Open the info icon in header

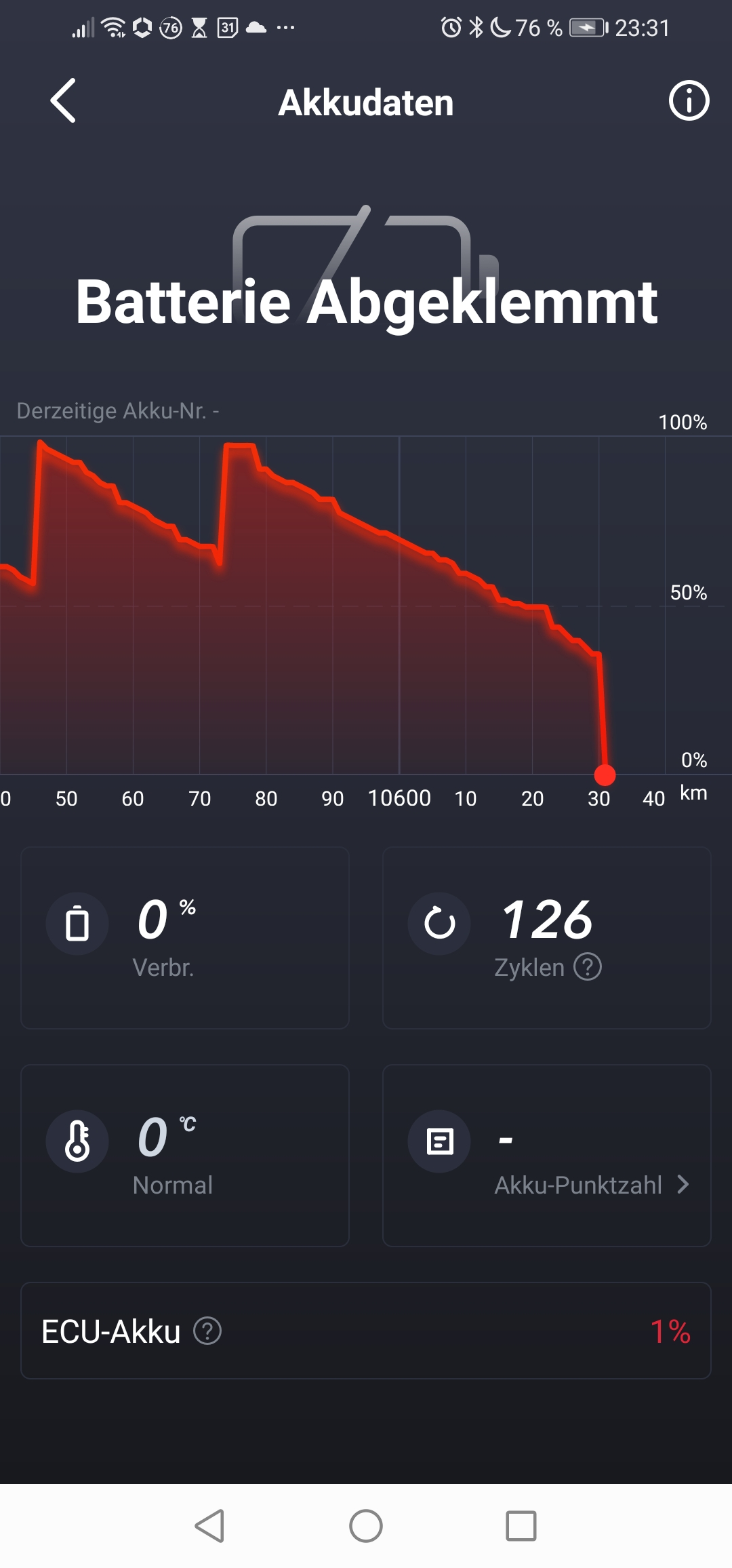689,101
